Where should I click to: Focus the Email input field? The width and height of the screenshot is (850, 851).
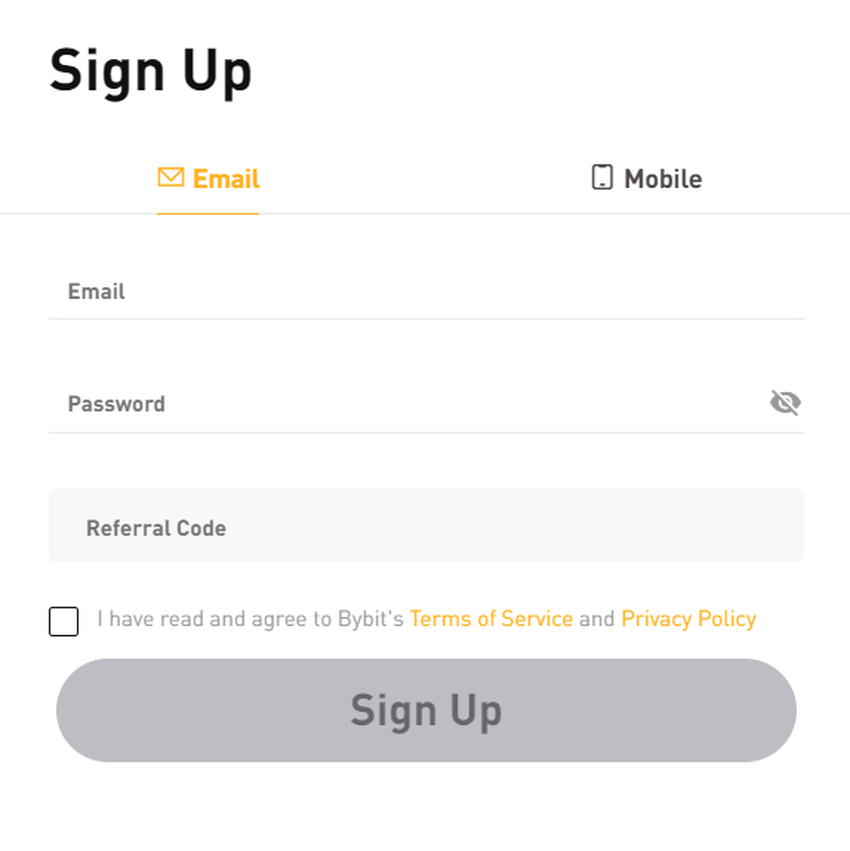425,292
